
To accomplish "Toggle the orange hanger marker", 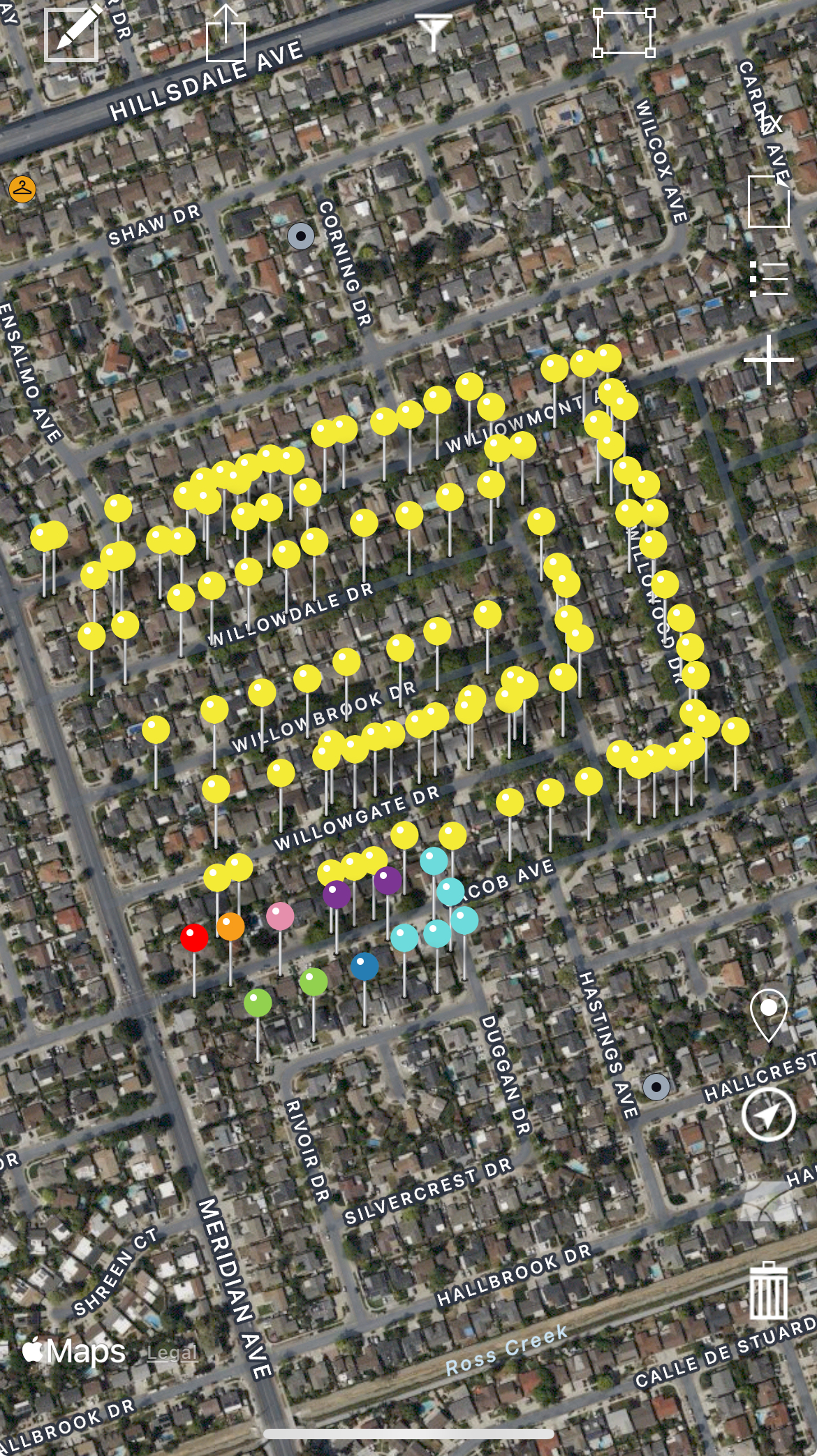I will [21, 187].
